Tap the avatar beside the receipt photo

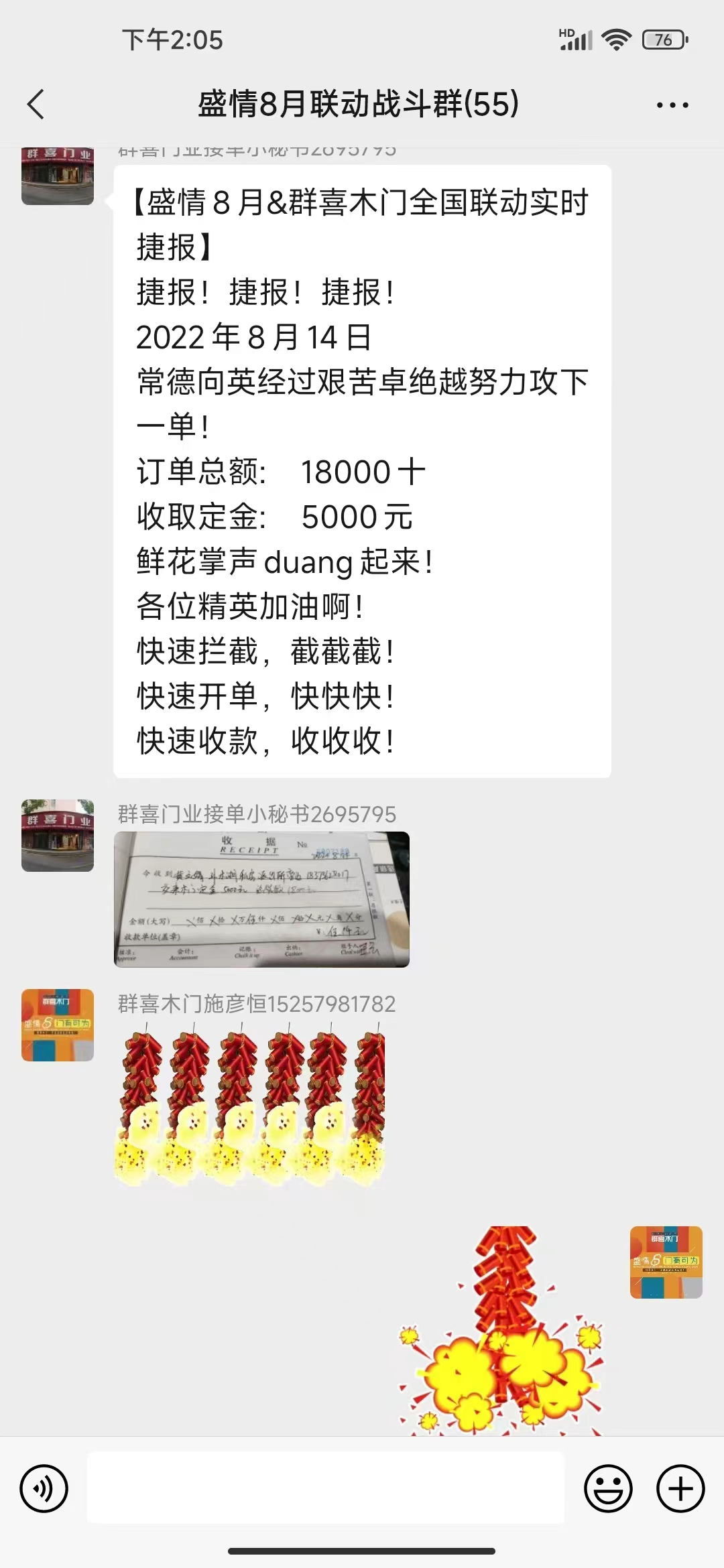pos(58,835)
